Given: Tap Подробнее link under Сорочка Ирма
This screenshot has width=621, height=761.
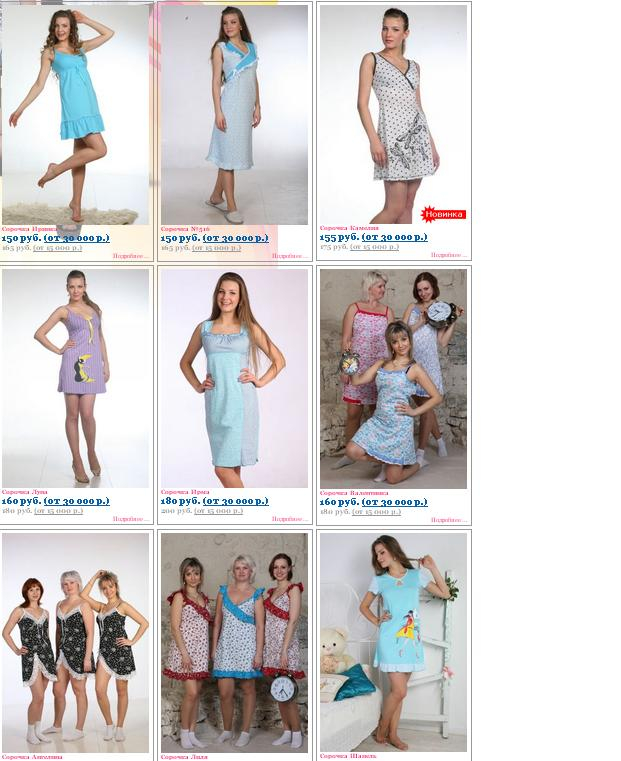Looking at the screenshot, I should 290,520.
